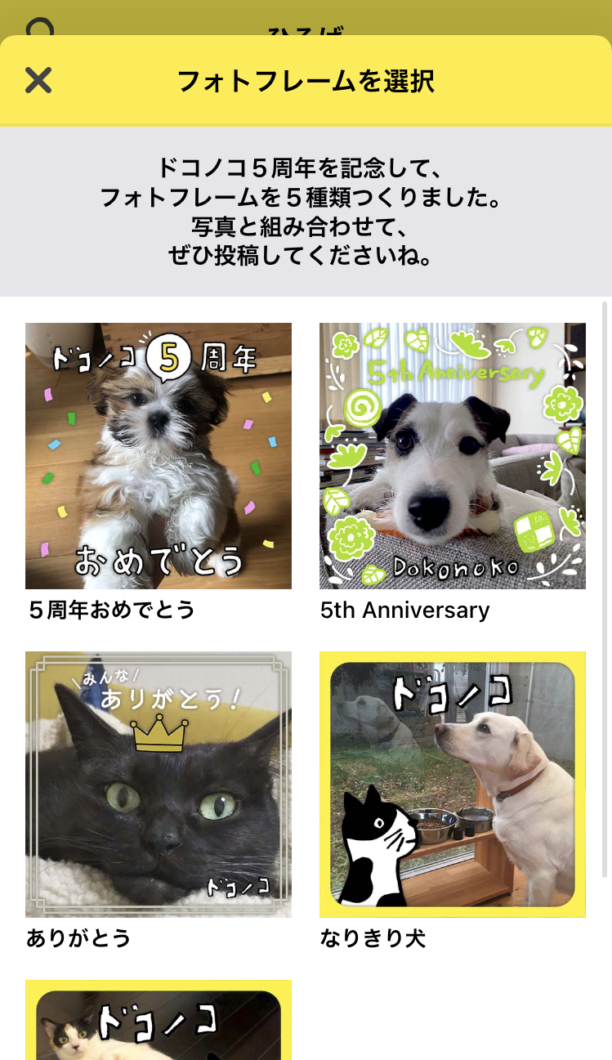The height and width of the screenshot is (1060, 612).
Task: Open the partially visible bottom yellow frame
Action: point(158,1022)
